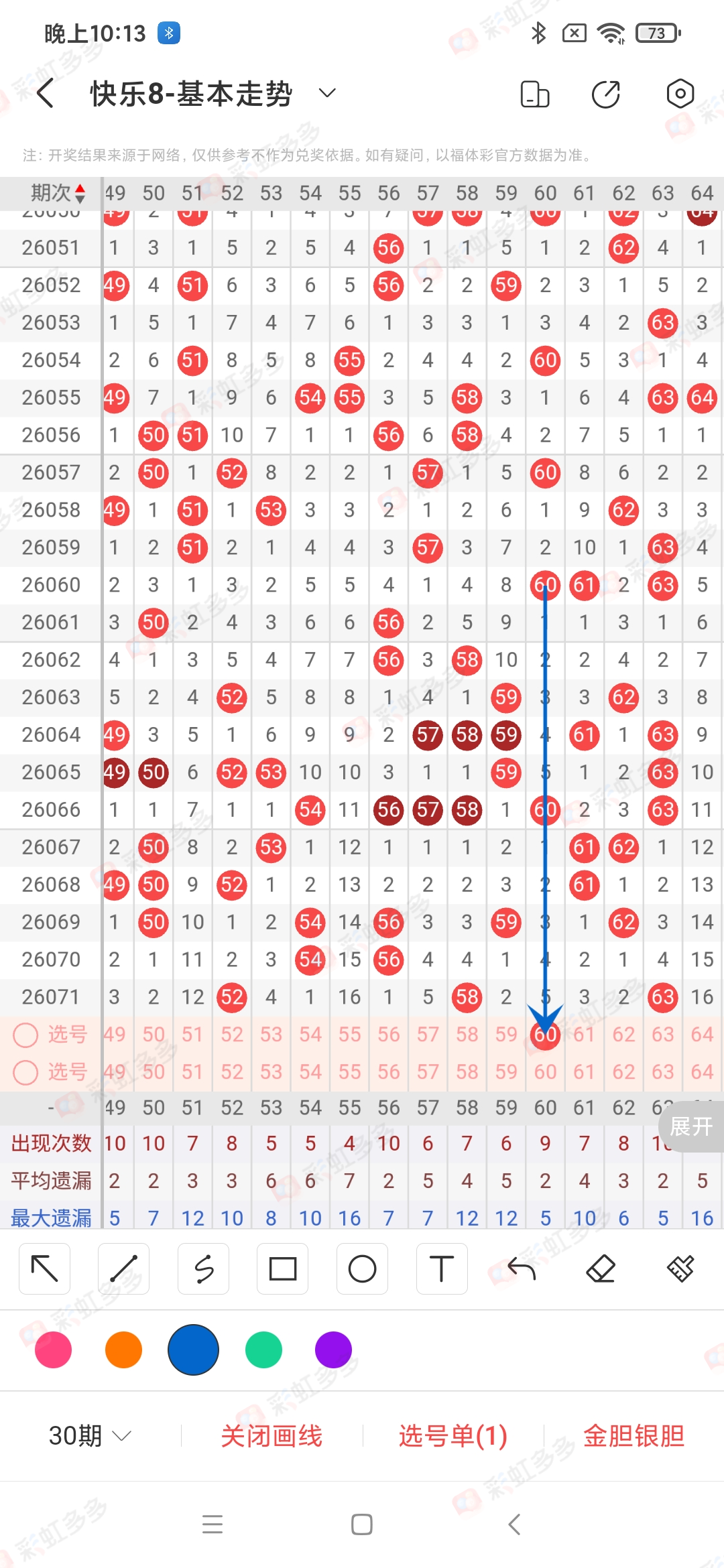Choose the rectangle drawing tool

(282, 1268)
